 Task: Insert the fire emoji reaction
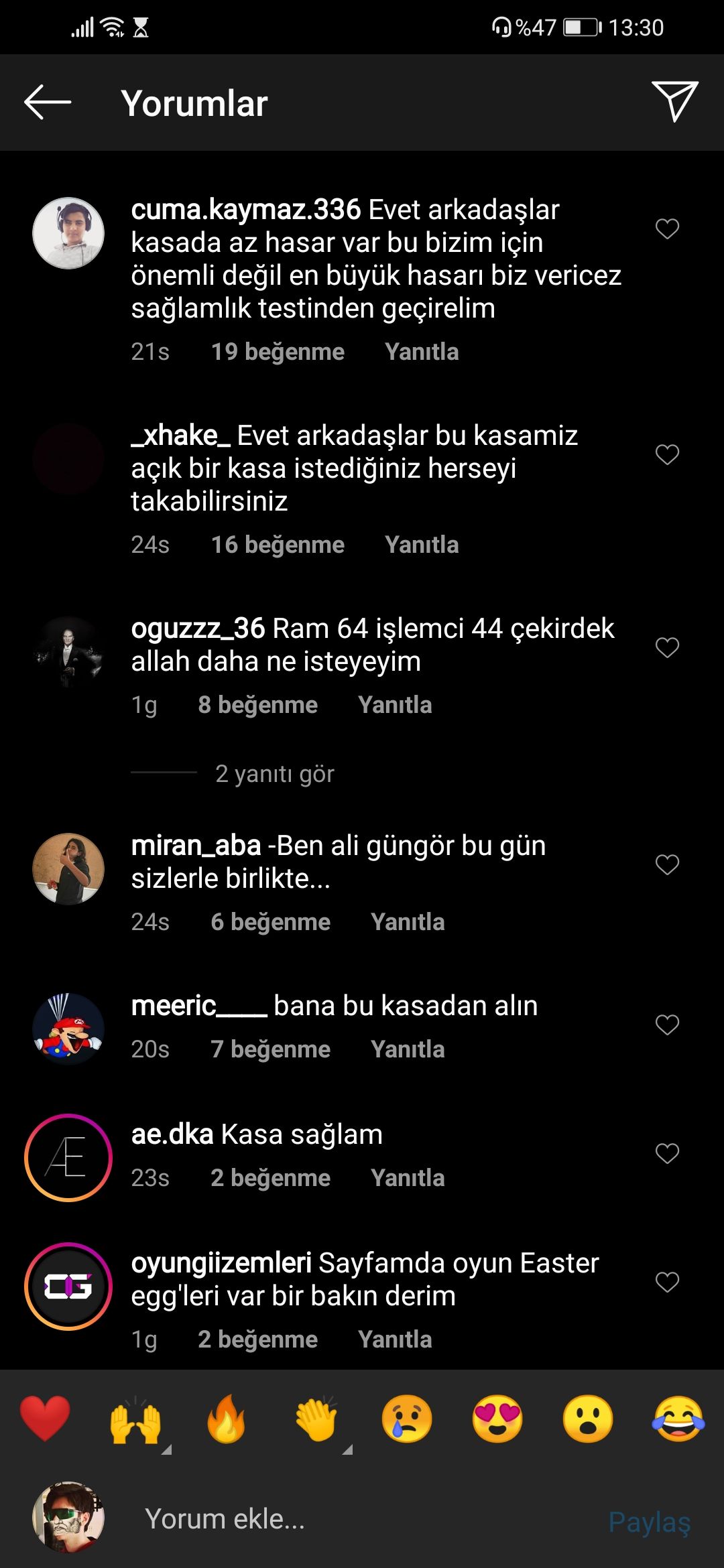point(226,1419)
